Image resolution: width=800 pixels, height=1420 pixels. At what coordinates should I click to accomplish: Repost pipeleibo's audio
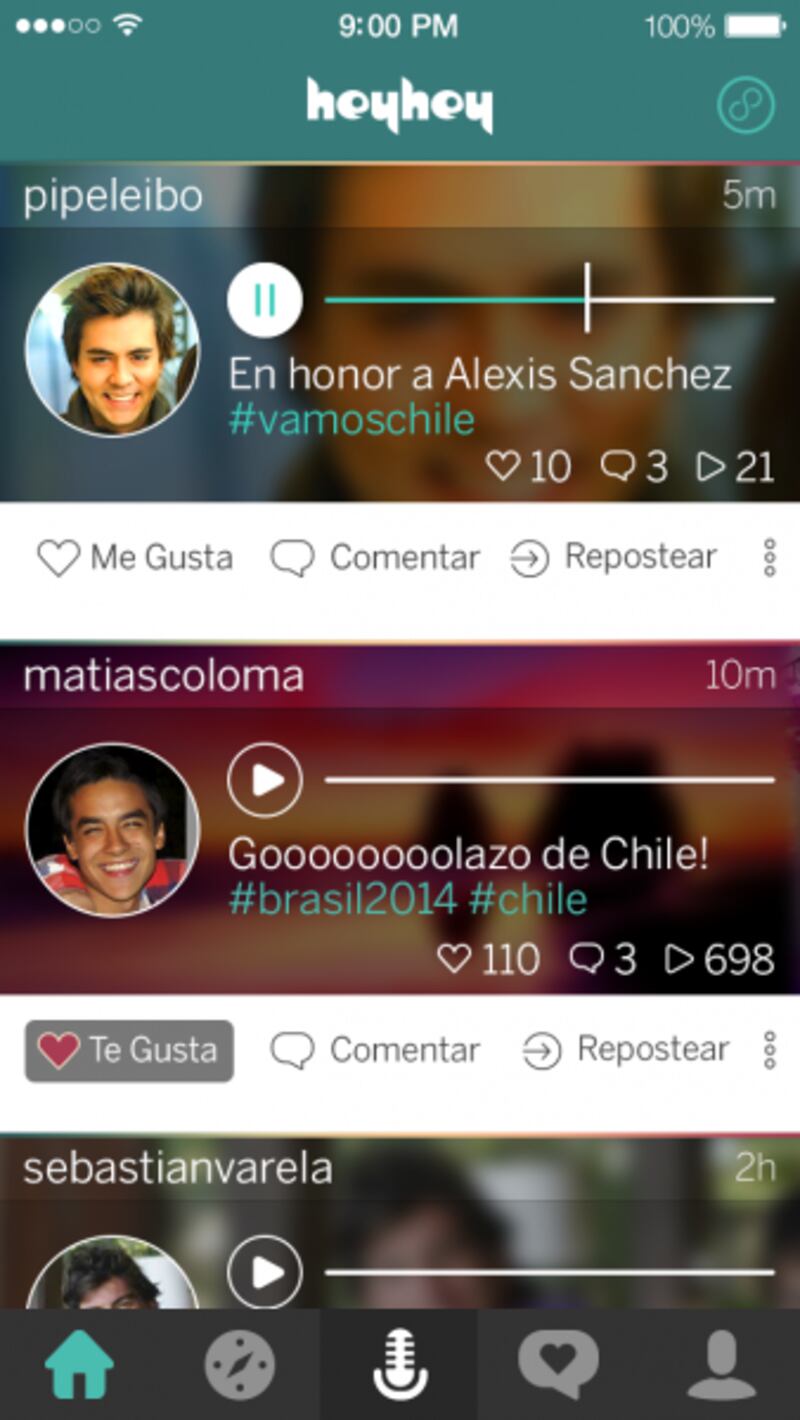point(614,558)
